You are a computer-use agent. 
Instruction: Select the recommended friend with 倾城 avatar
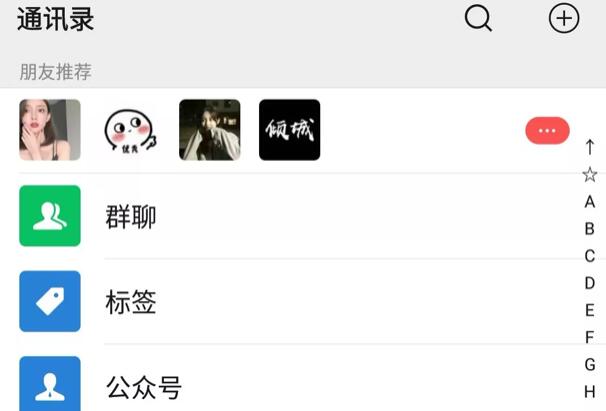point(289,130)
